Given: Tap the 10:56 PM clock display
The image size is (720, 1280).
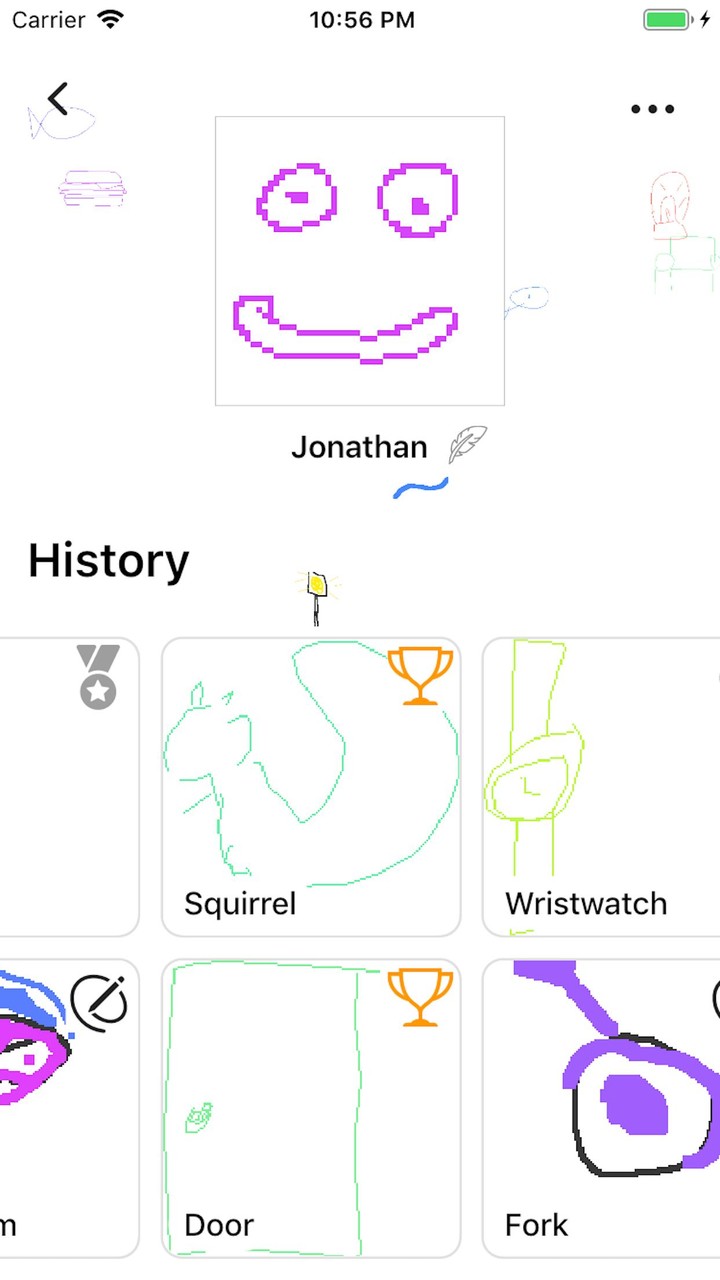Looking at the screenshot, I should click(x=362, y=19).
